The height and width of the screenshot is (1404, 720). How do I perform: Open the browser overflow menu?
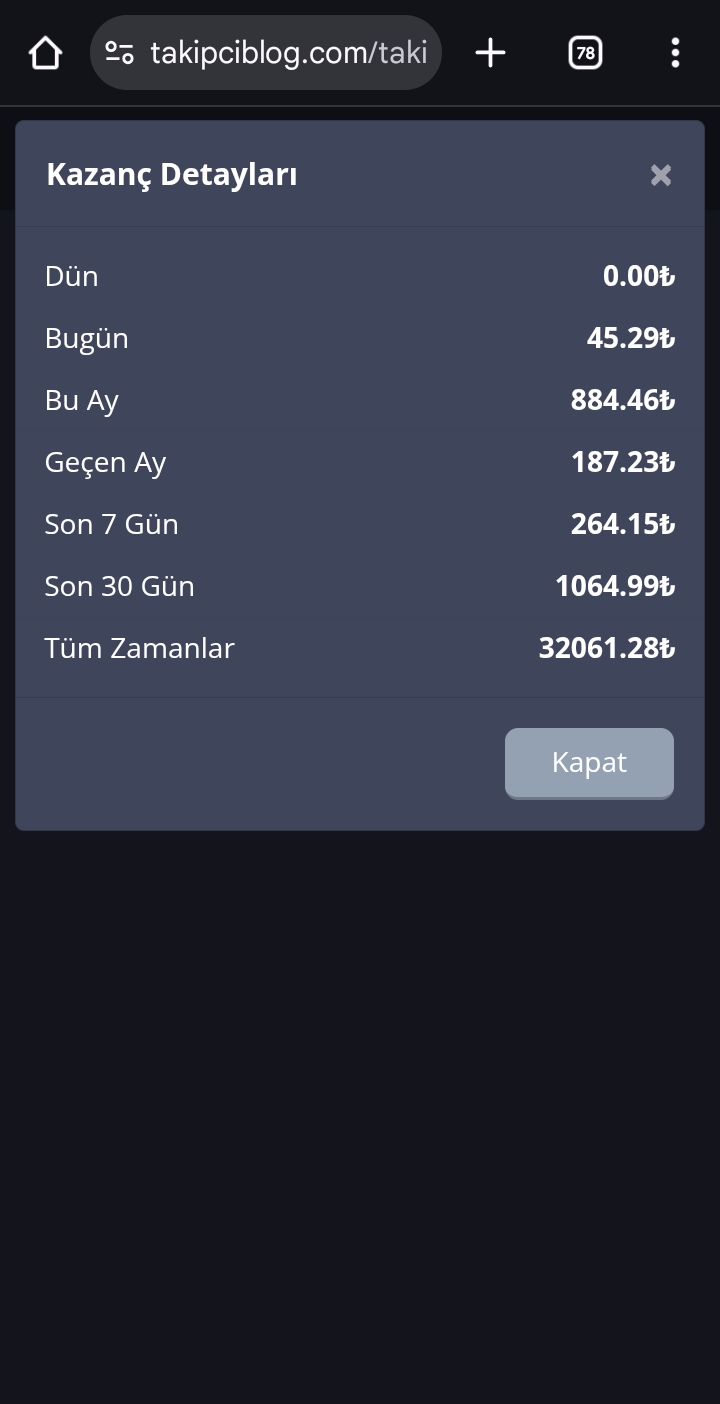[x=675, y=53]
